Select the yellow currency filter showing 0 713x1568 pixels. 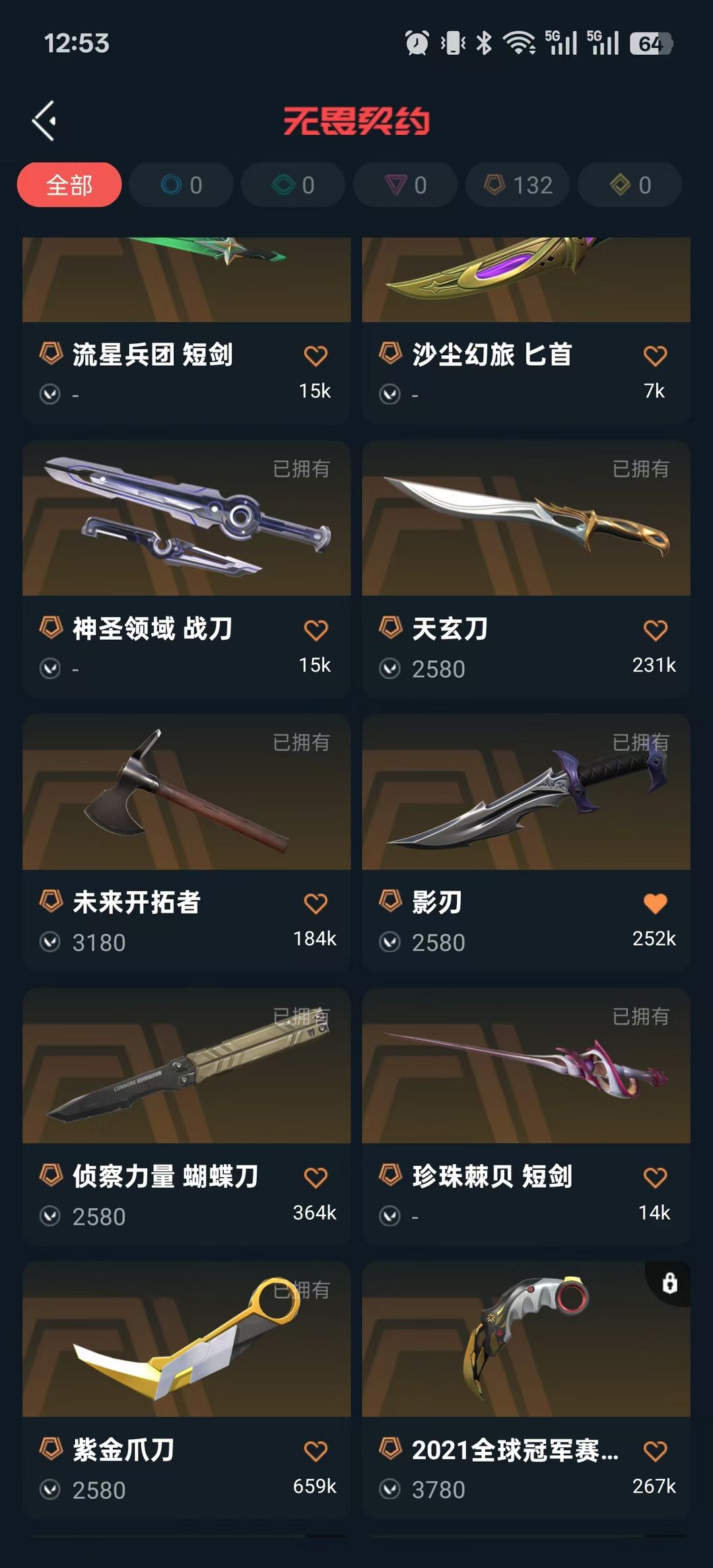(628, 184)
